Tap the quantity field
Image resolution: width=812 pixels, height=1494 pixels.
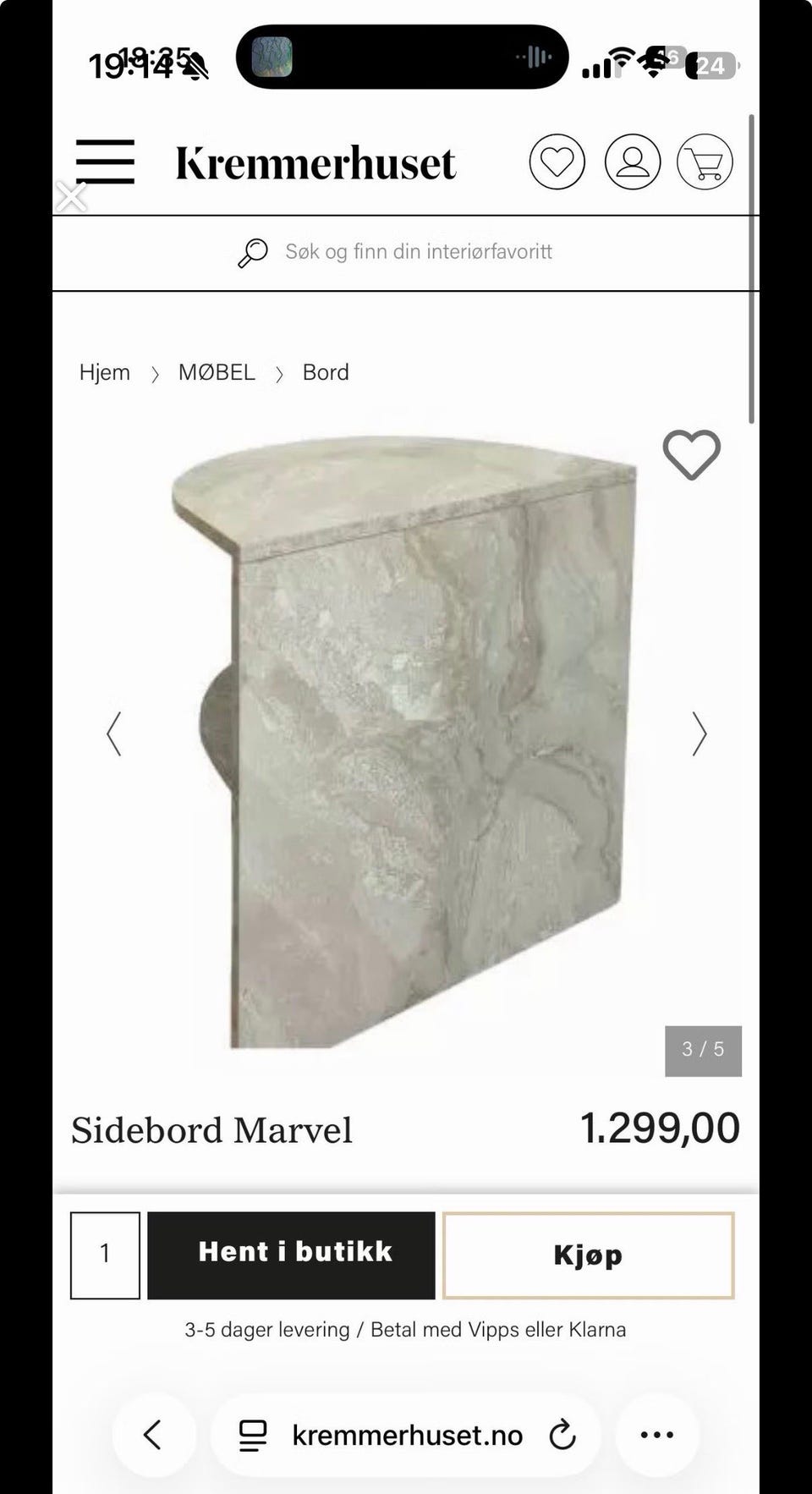tap(105, 1255)
